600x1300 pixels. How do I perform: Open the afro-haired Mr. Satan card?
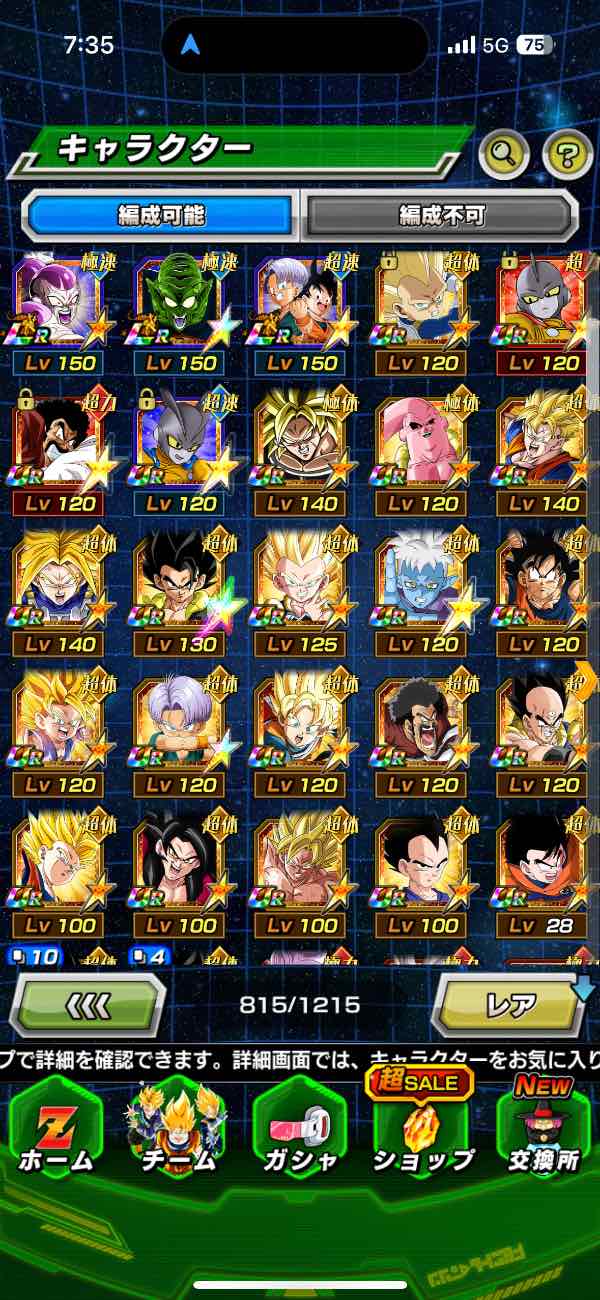point(421,730)
